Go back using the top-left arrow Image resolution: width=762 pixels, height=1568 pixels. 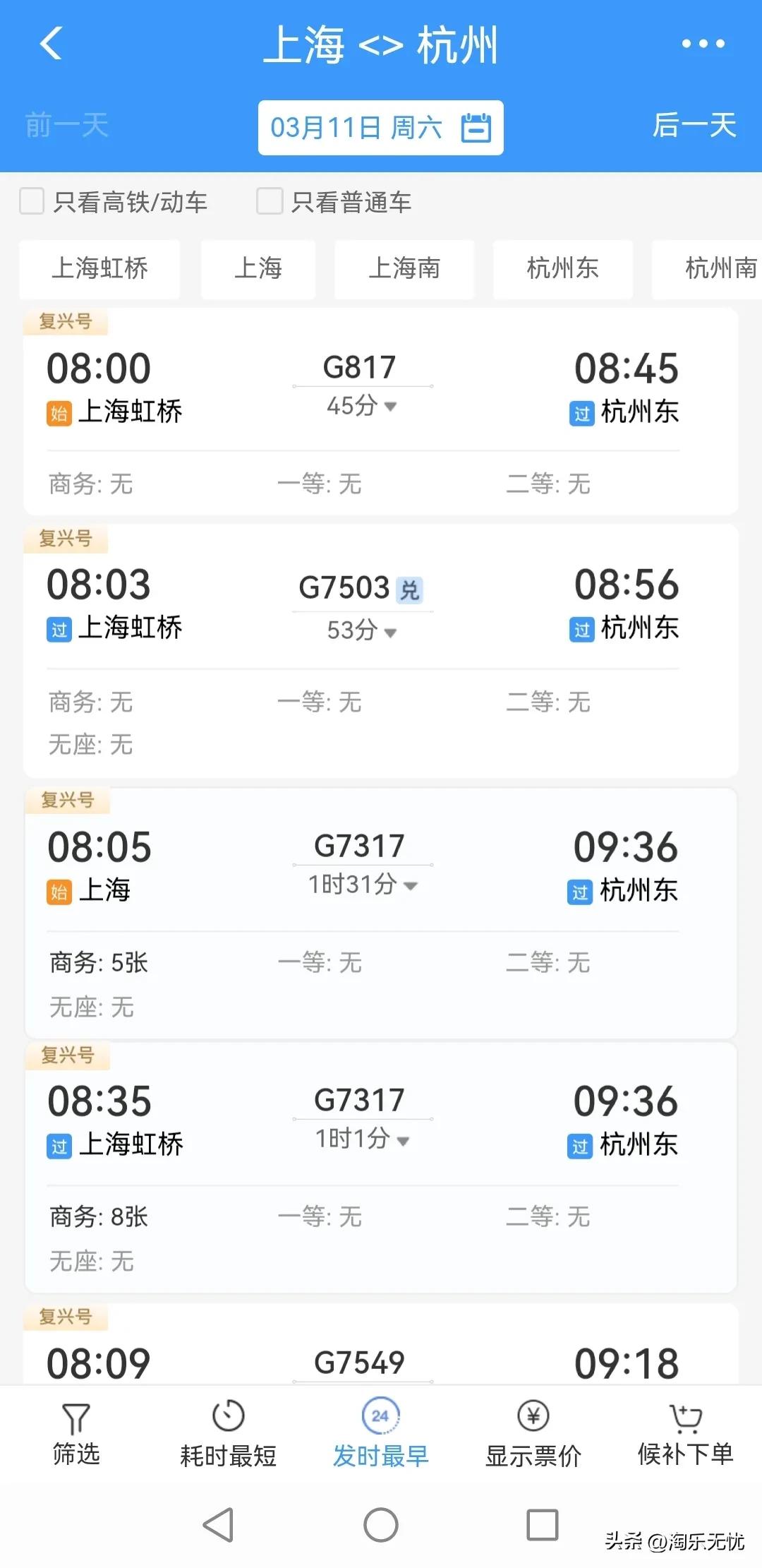pyautogui.click(x=51, y=44)
